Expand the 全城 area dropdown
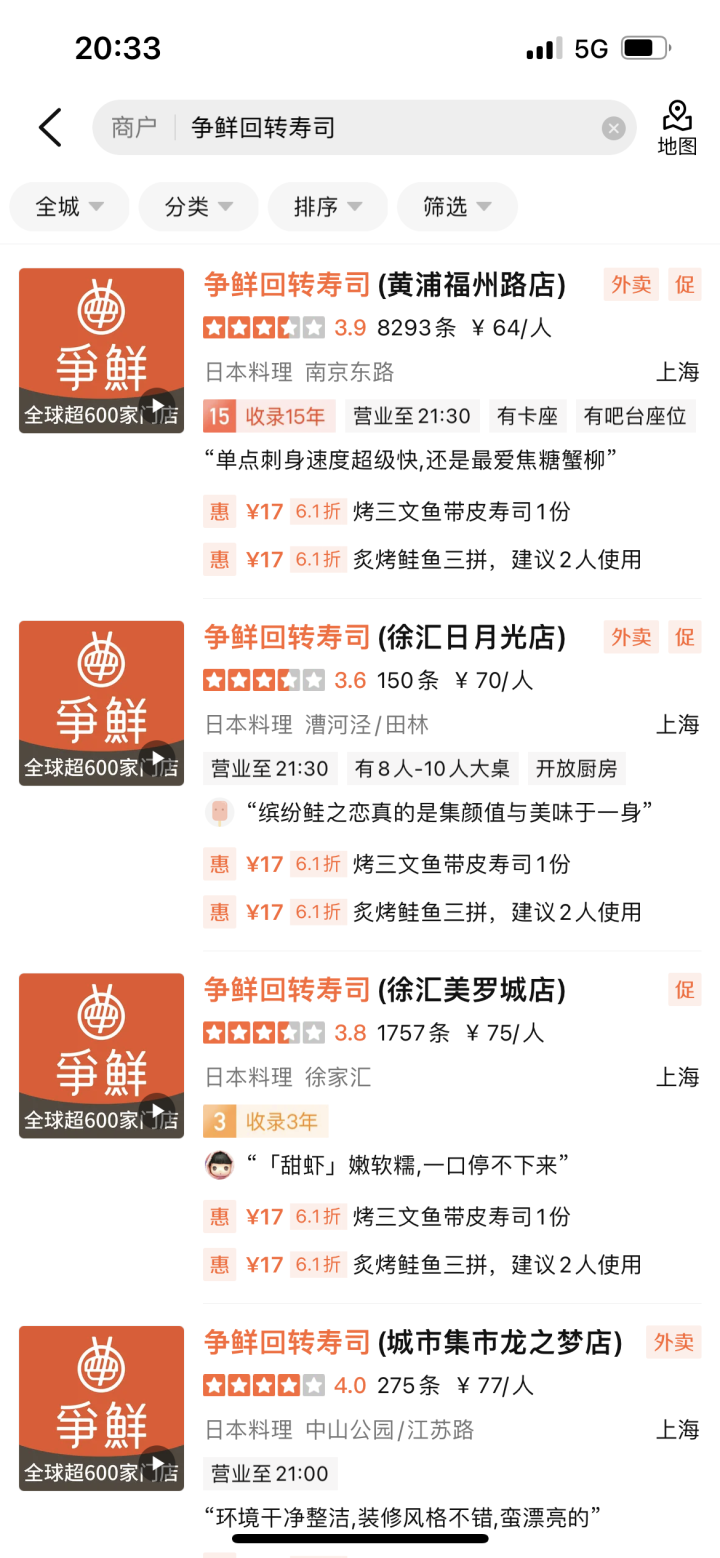 [x=69, y=207]
